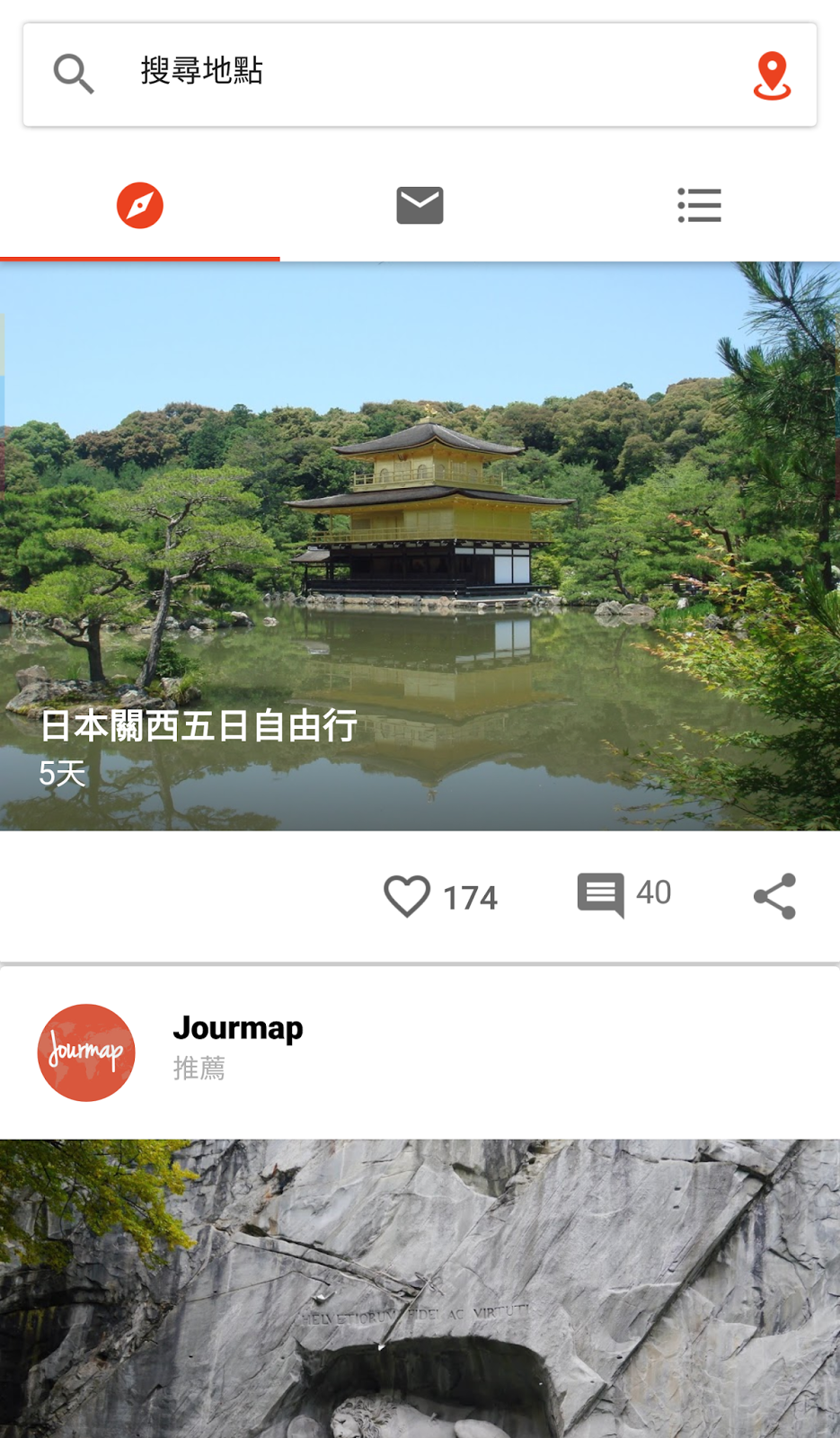Viewport: 840px width, 1438px height.
Task: Open comments on the 日本關西五日自由行 trip
Action: pos(601,895)
